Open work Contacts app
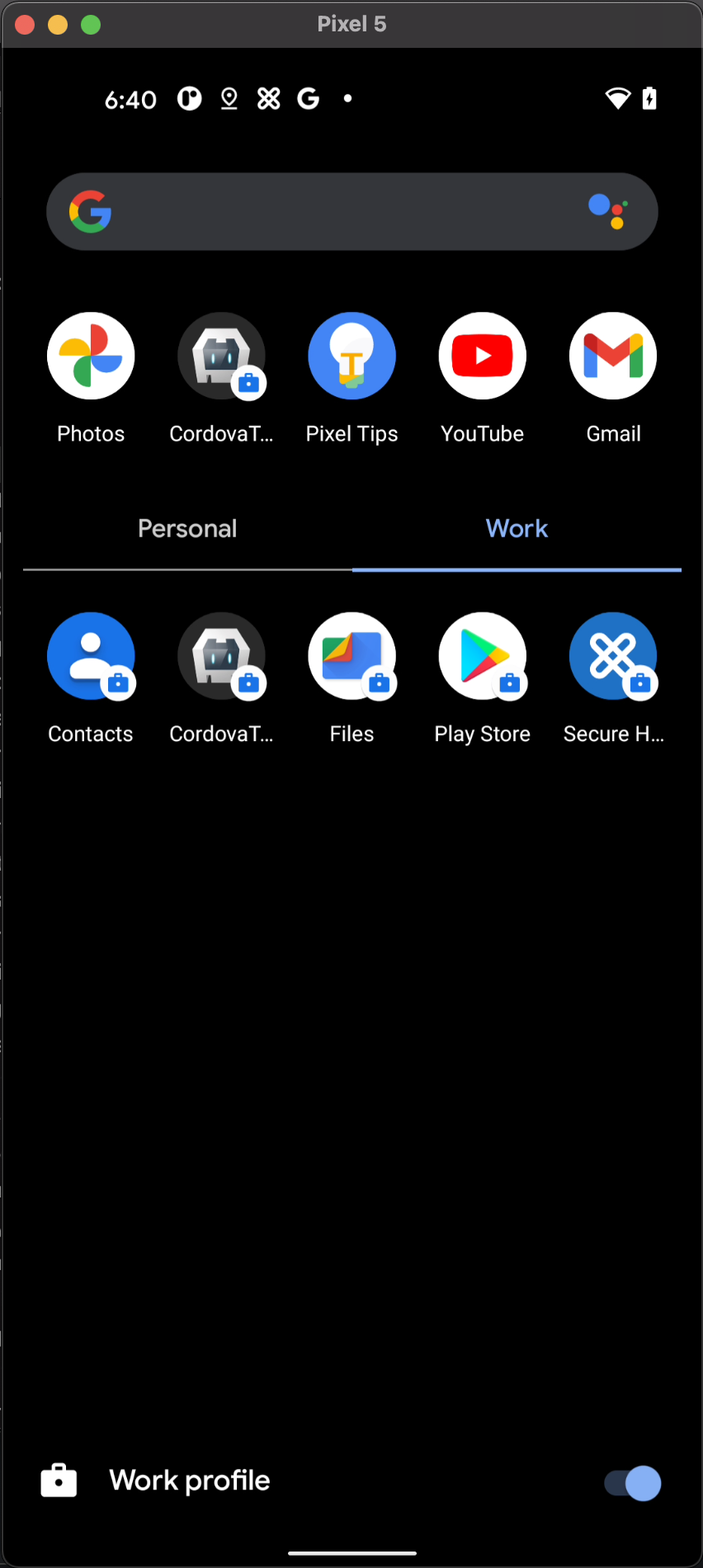This screenshot has height=1568, width=703. tap(91, 657)
